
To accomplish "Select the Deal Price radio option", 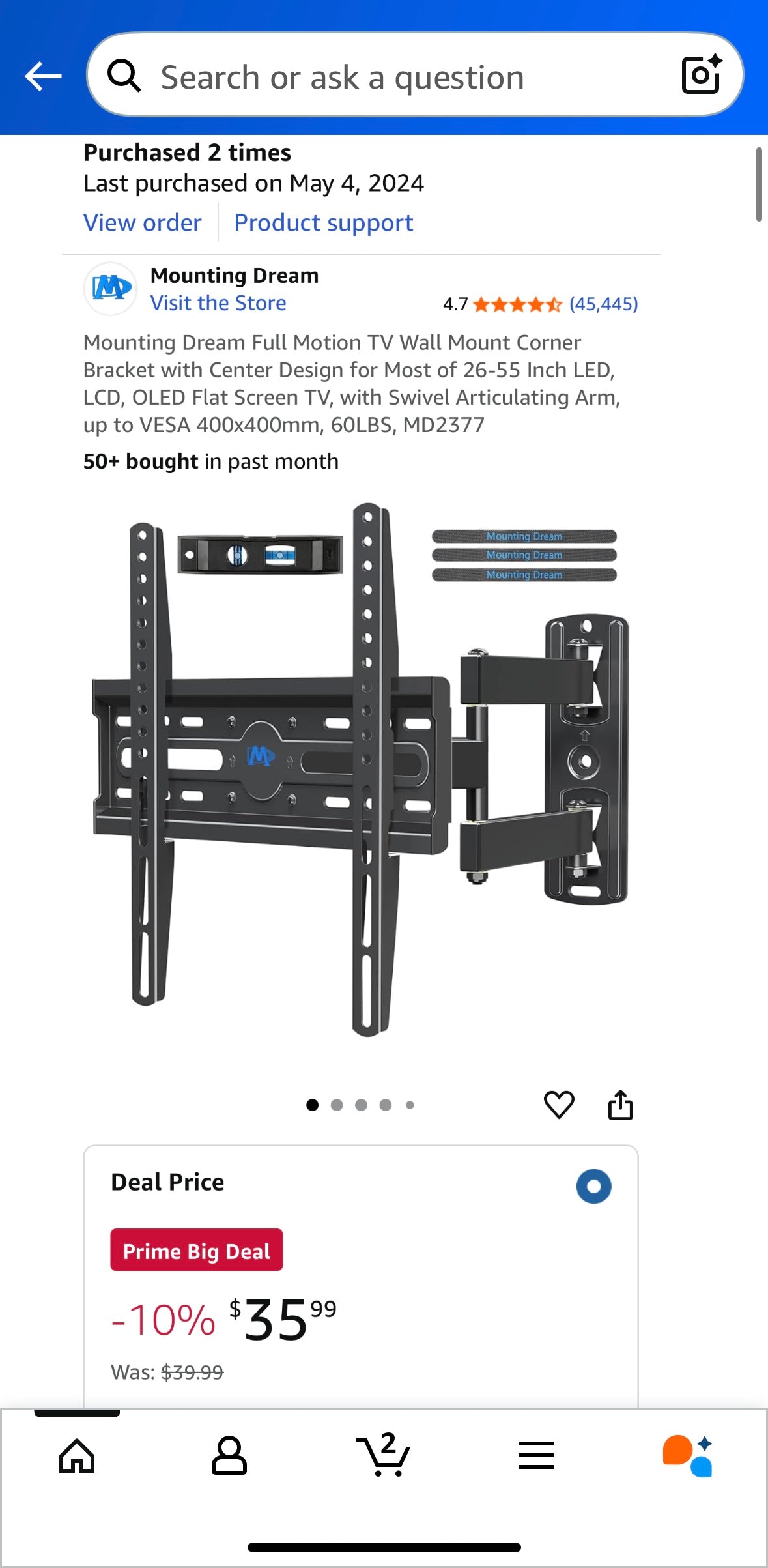I will pyautogui.click(x=593, y=1186).
